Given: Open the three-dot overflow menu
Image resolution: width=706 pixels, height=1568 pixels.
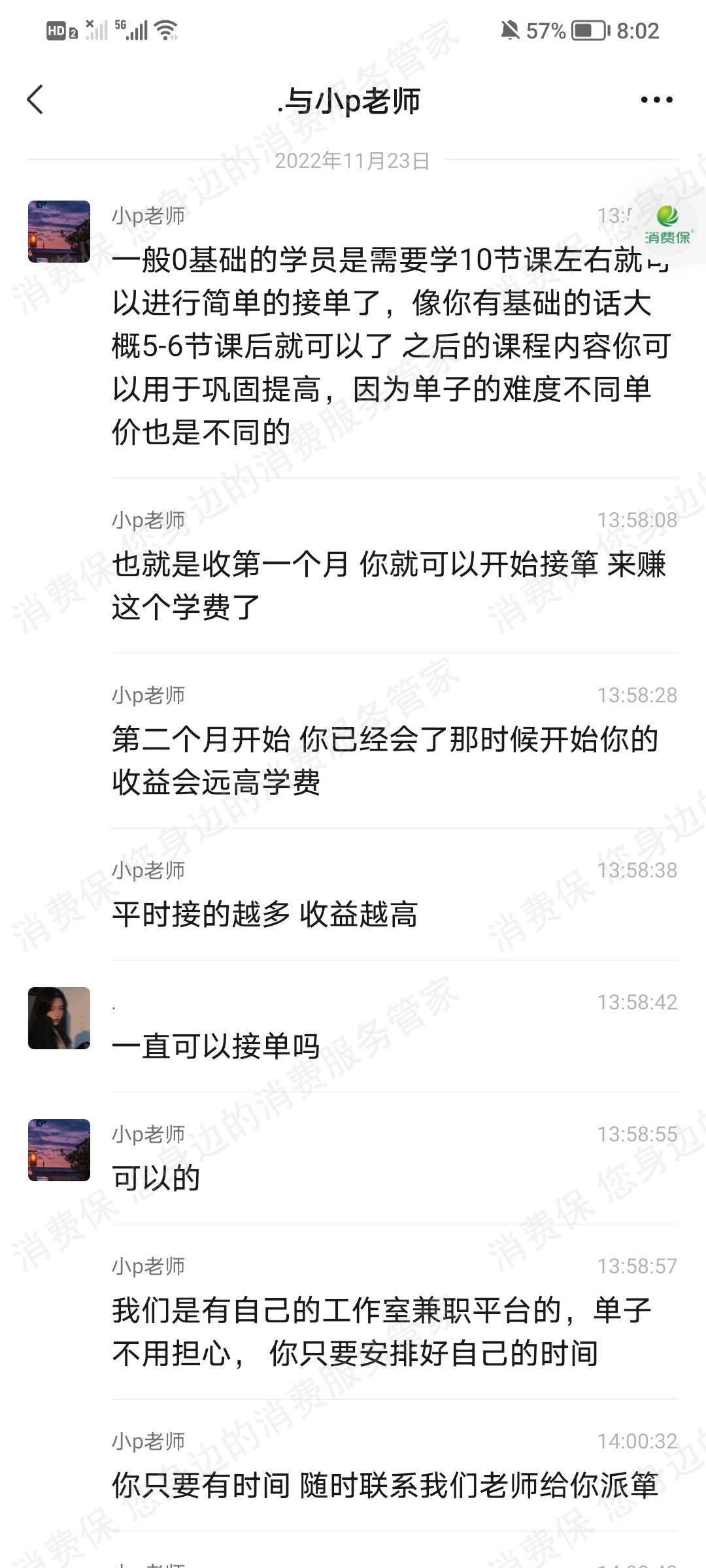Looking at the screenshot, I should 656,100.
